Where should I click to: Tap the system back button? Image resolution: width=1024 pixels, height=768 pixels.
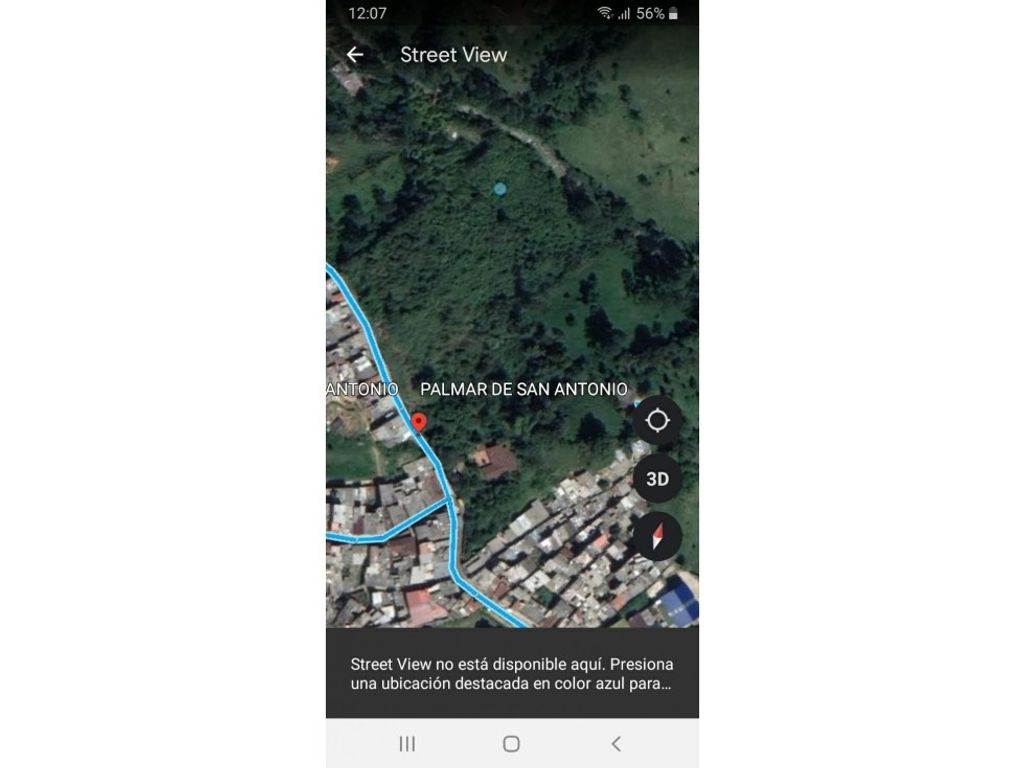click(616, 743)
